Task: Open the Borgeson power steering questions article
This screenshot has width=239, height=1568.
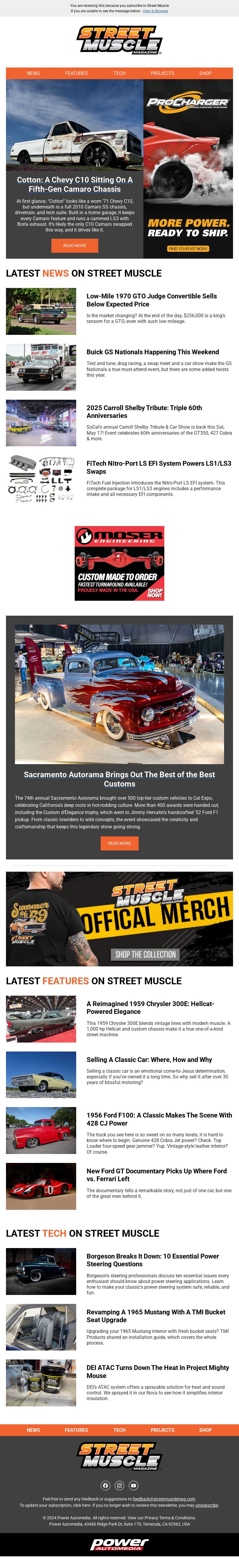Action: tap(152, 1260)
